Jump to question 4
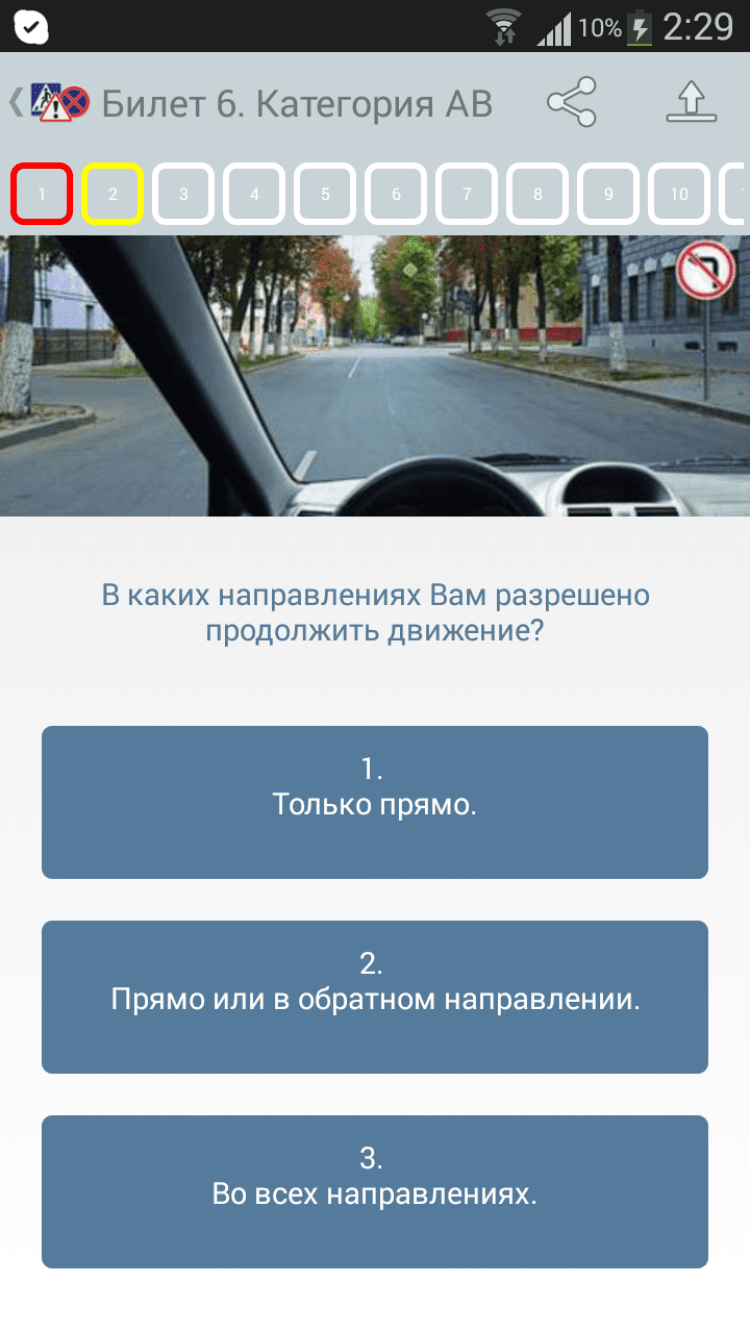Viewport: 750px width, 1333px height. pyautogui.click(x=254, y=194)
